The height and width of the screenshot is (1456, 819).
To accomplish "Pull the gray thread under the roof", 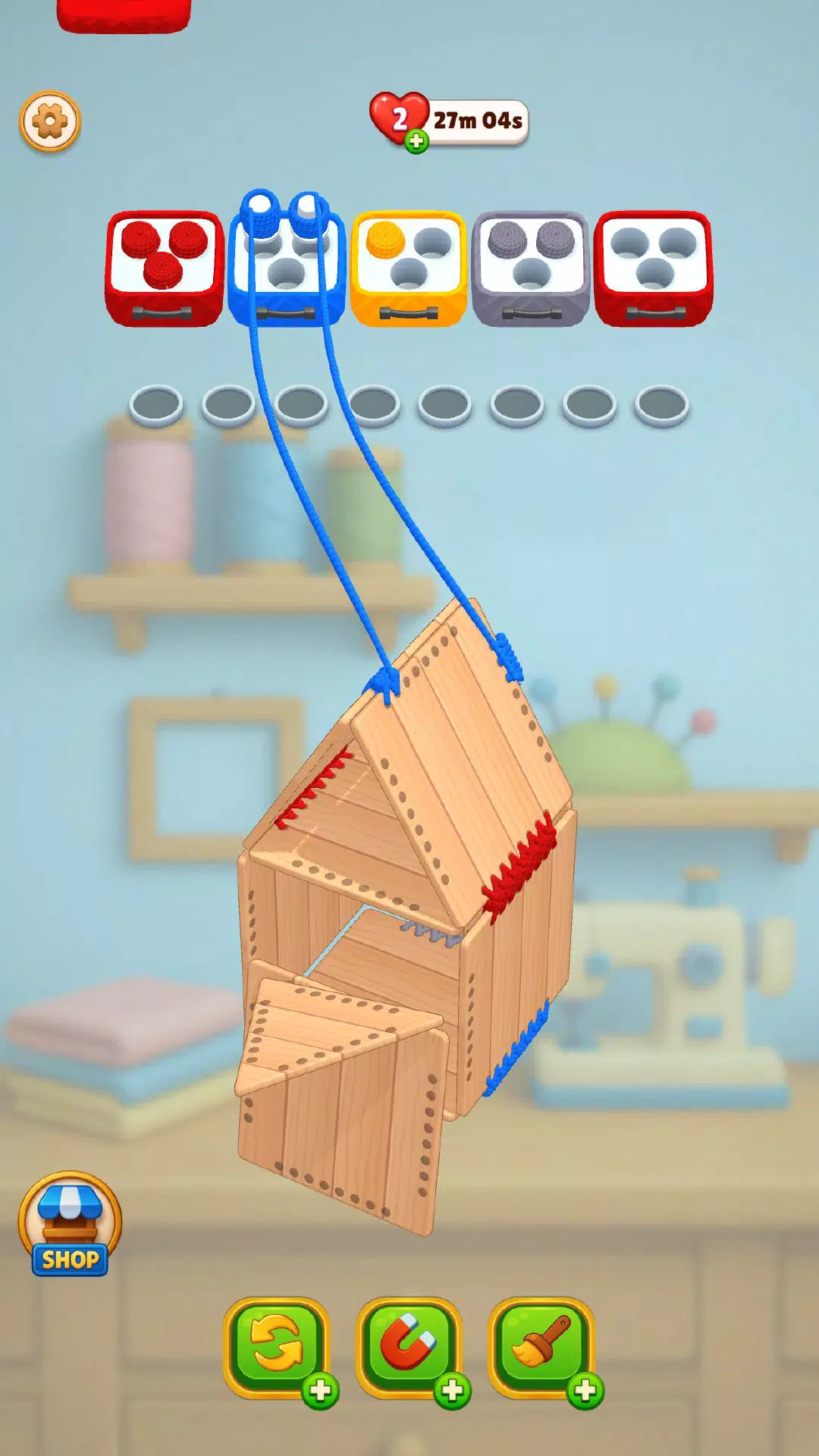I will coord(431,932).
